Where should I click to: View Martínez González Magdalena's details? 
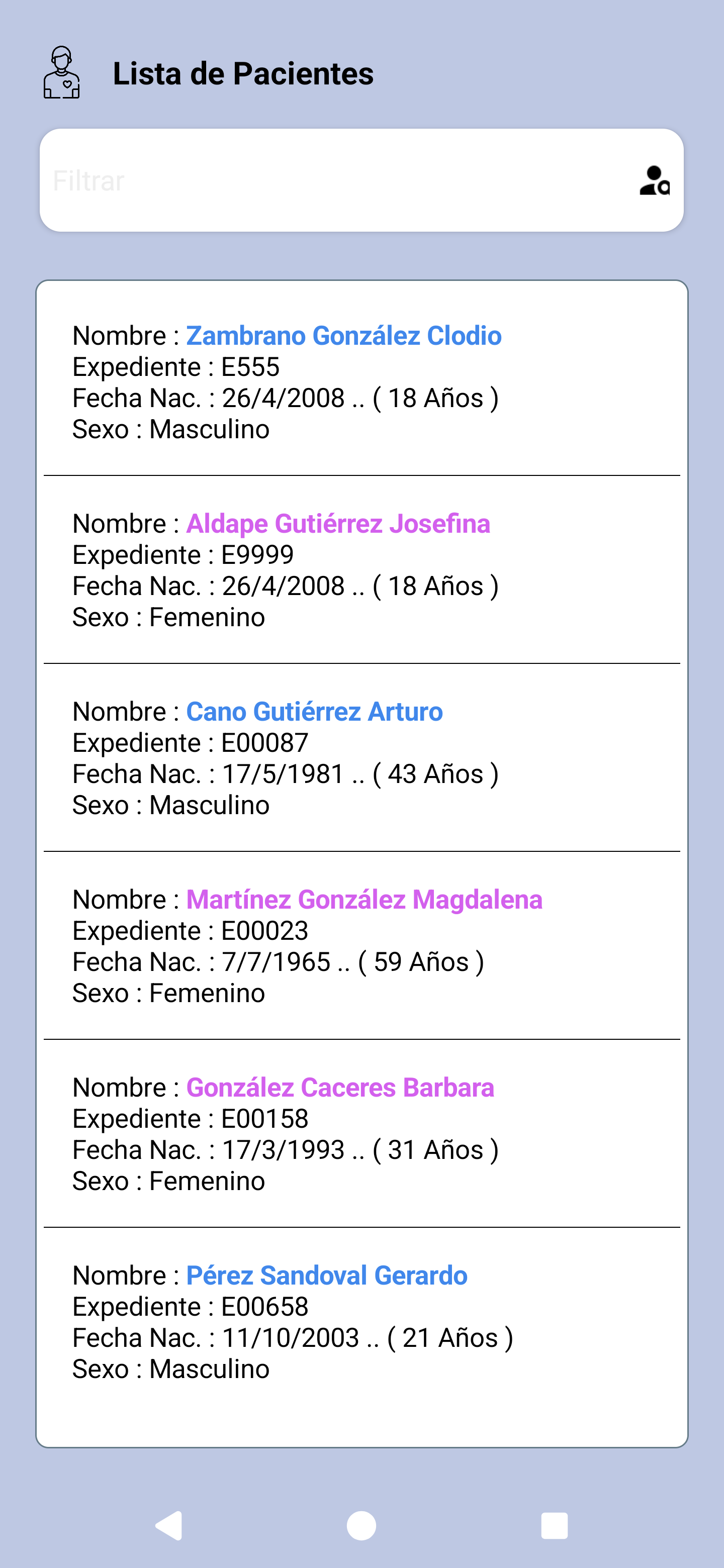coord(361,946)
